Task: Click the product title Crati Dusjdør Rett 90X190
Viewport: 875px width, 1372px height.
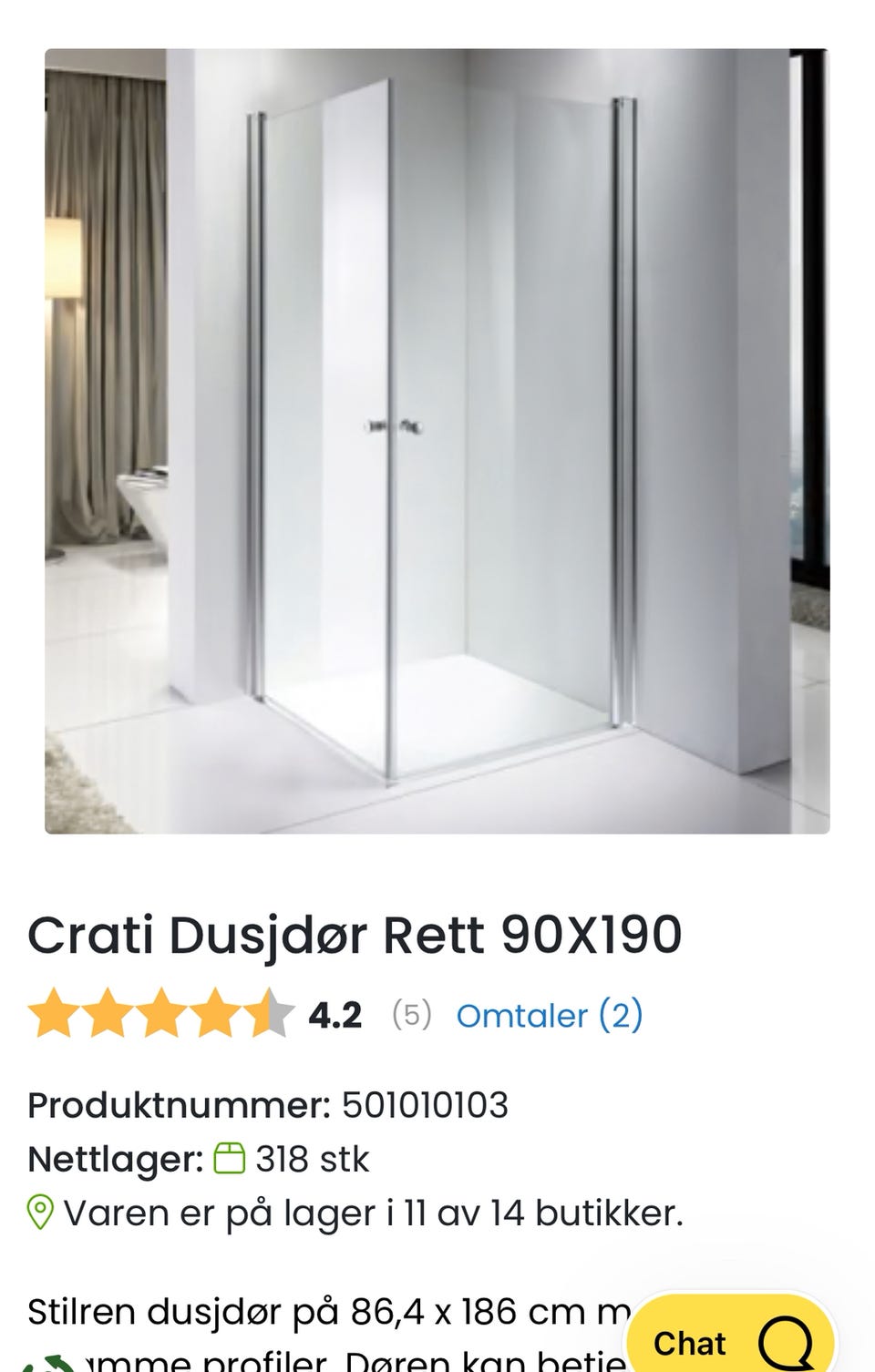Action: (354, 932)
